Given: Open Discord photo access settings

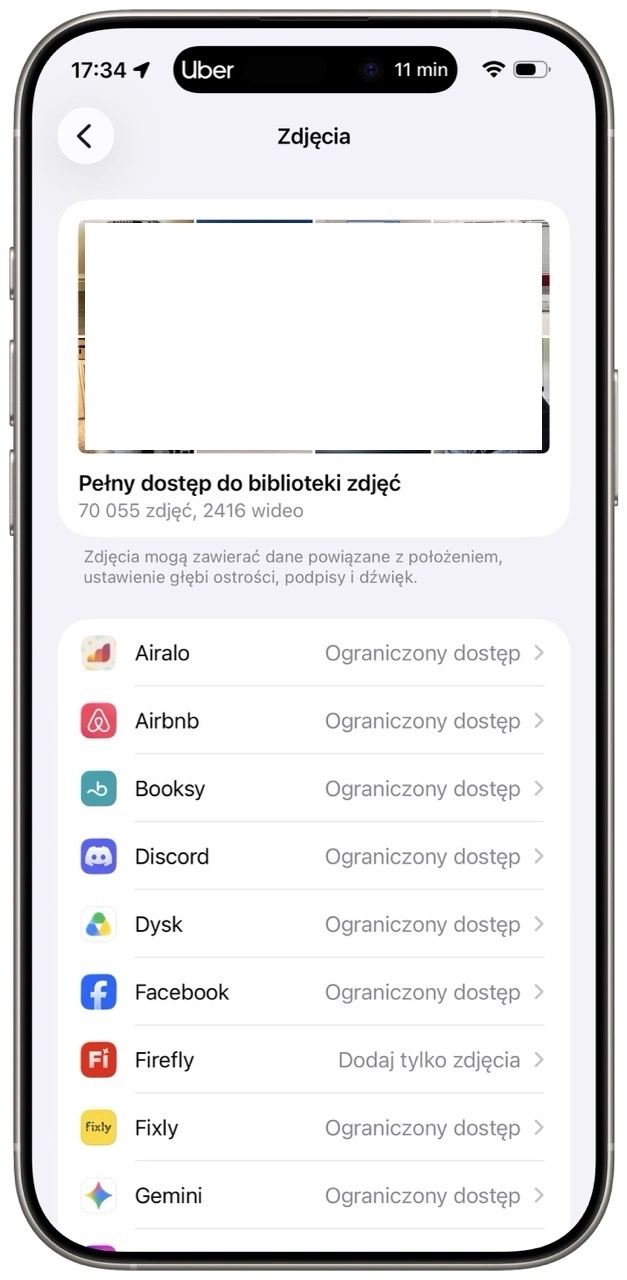Looking at the screenshot, I should [x=313, y=857].
